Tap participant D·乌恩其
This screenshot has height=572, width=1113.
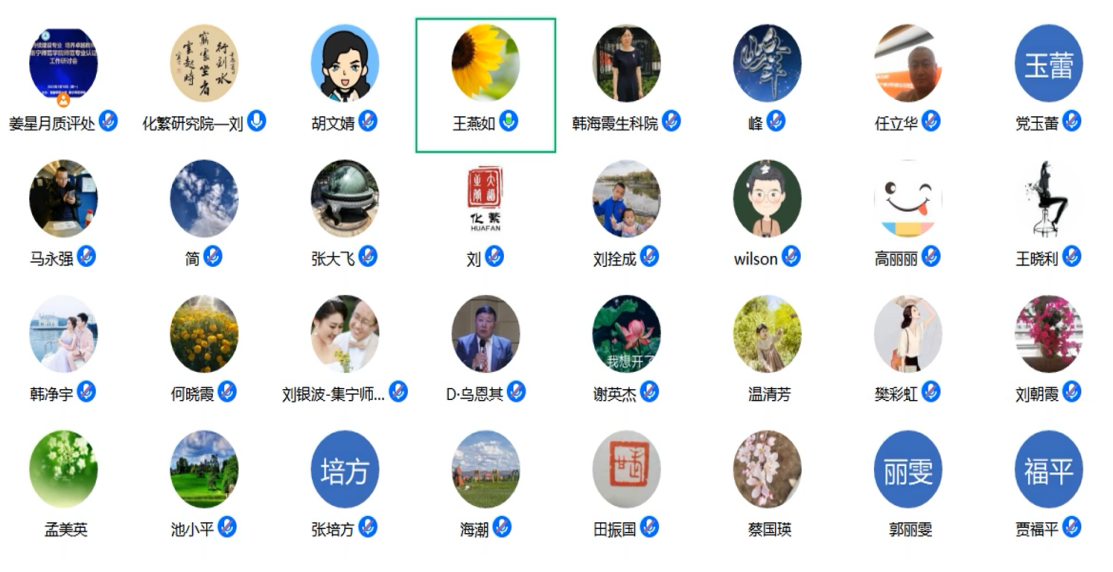tap(485, 333)
